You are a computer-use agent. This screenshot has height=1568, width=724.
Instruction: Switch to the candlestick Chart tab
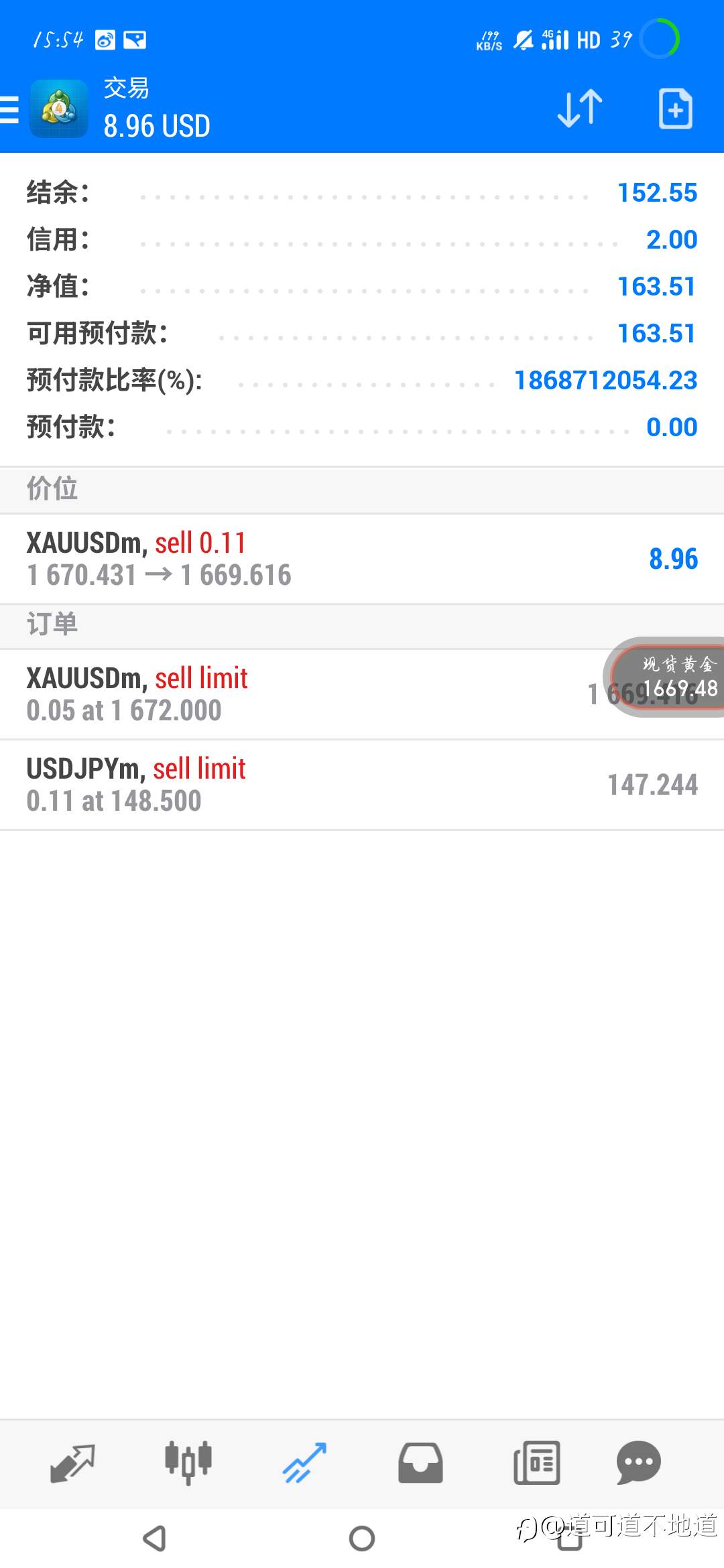pyautogui.click(x=188, y=1463)
